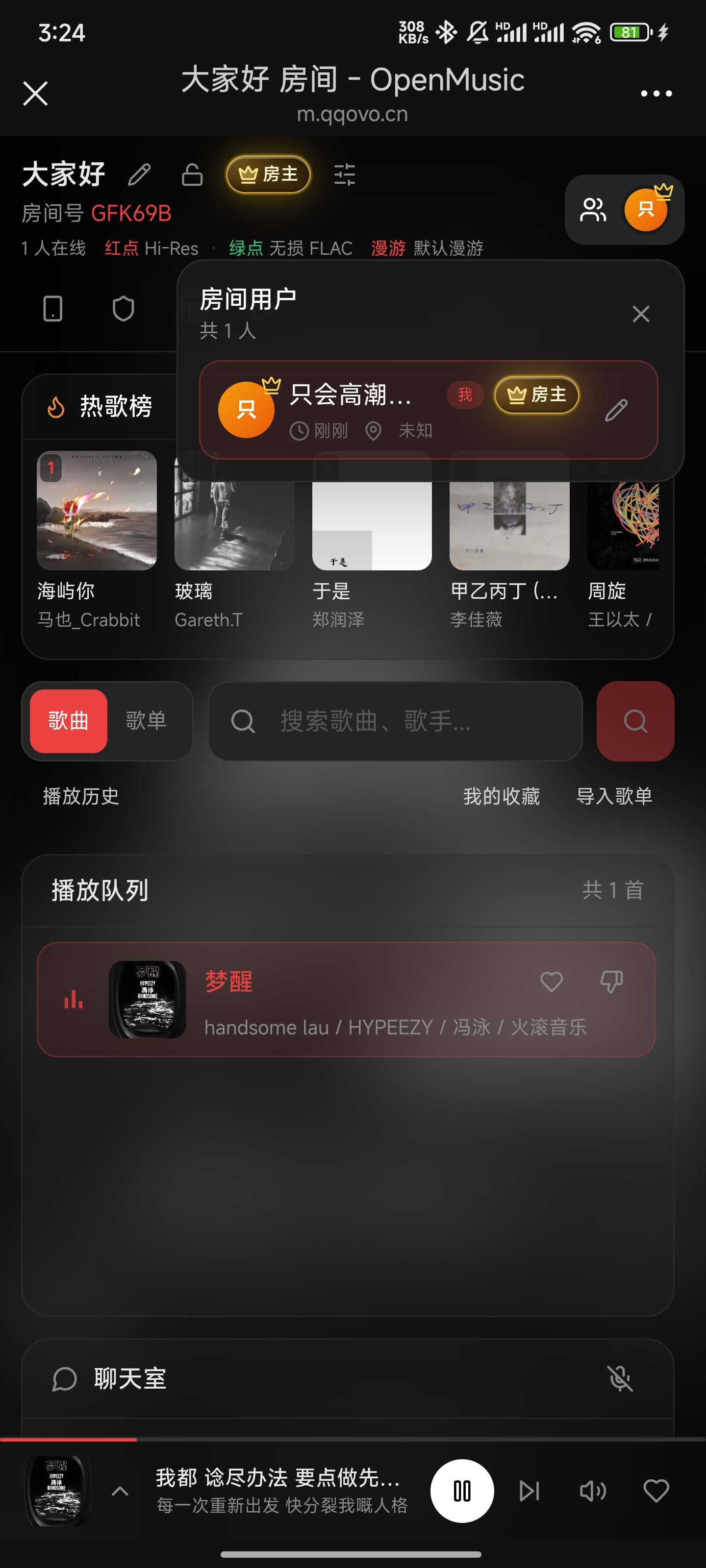
Task: Open the three-dot overflow menu
Action: (656, 94)
